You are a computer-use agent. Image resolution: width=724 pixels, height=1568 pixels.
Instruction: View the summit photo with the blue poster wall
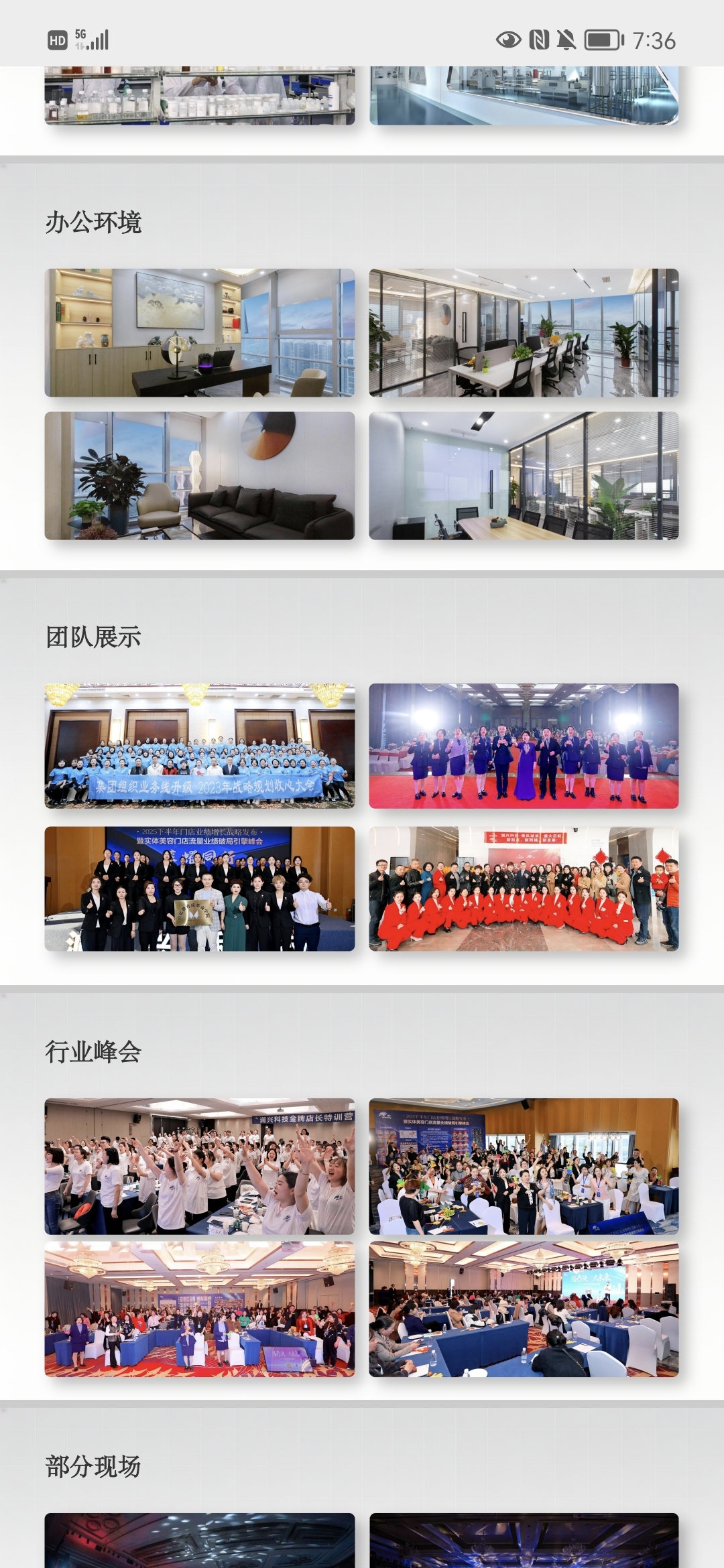[524, 1167]
